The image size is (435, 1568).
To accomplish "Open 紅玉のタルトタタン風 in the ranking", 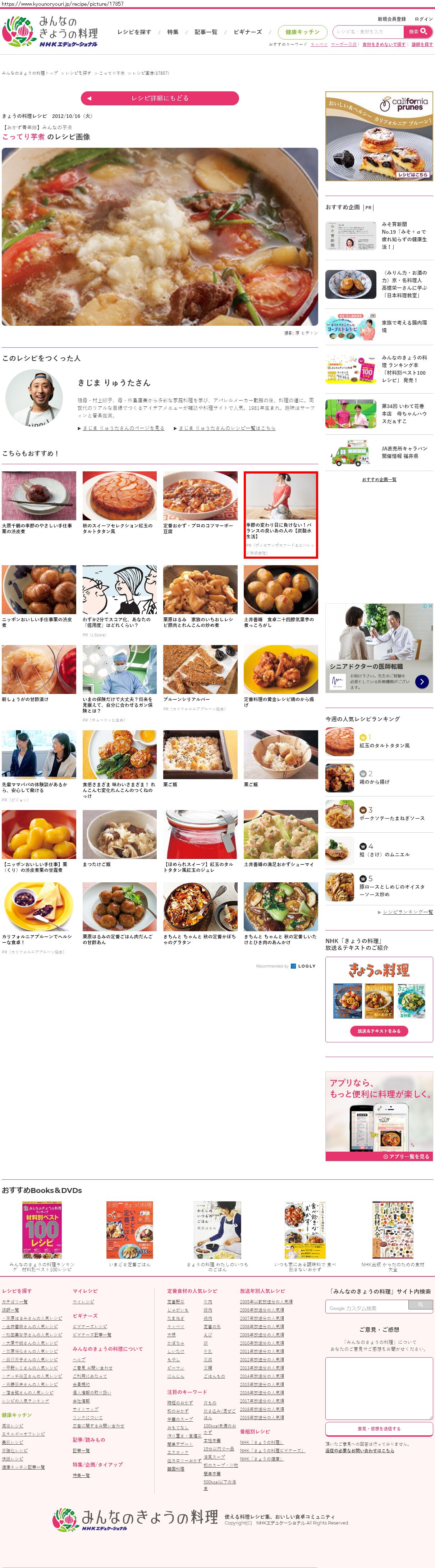I will [x=384, y=746].
